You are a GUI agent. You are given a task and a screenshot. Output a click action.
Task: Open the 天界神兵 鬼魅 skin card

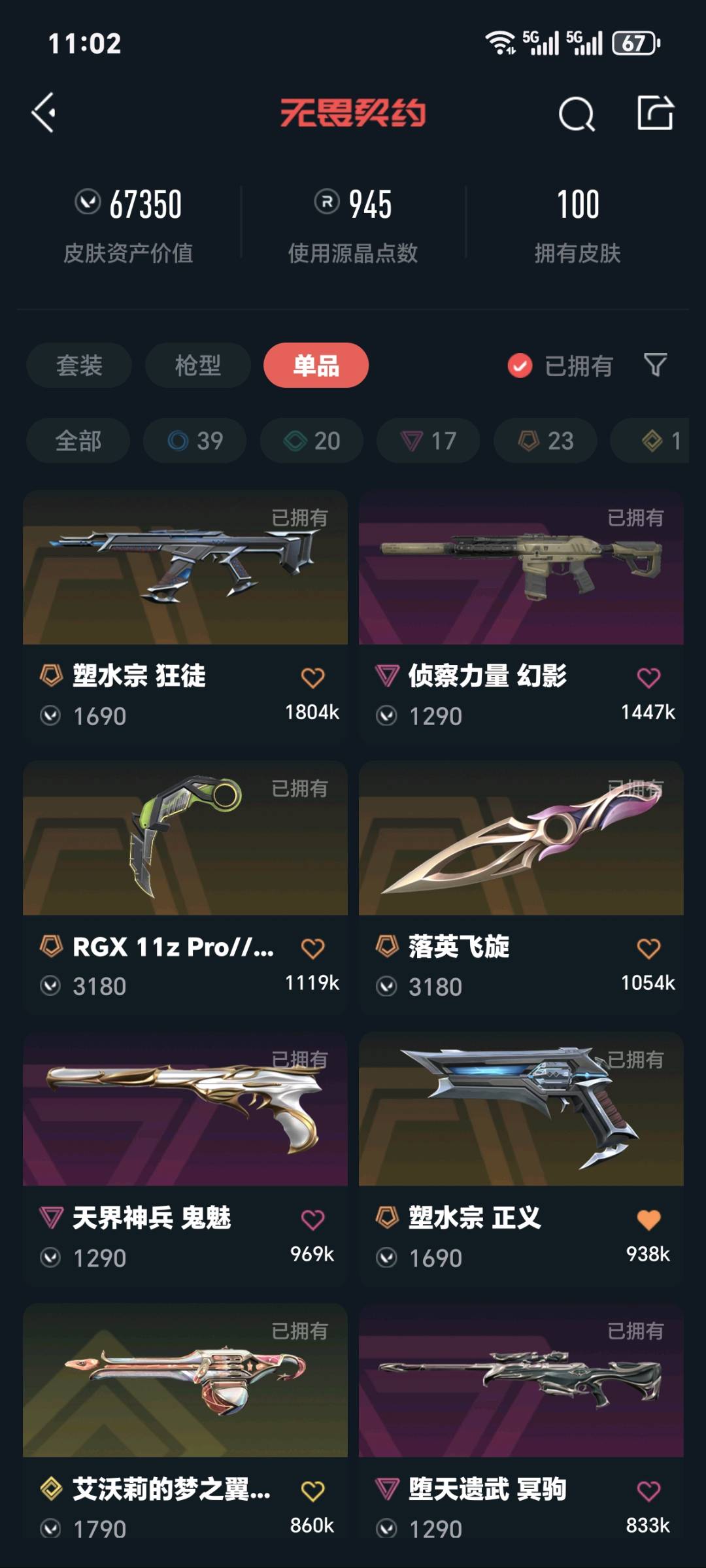tap(185, 1159)
